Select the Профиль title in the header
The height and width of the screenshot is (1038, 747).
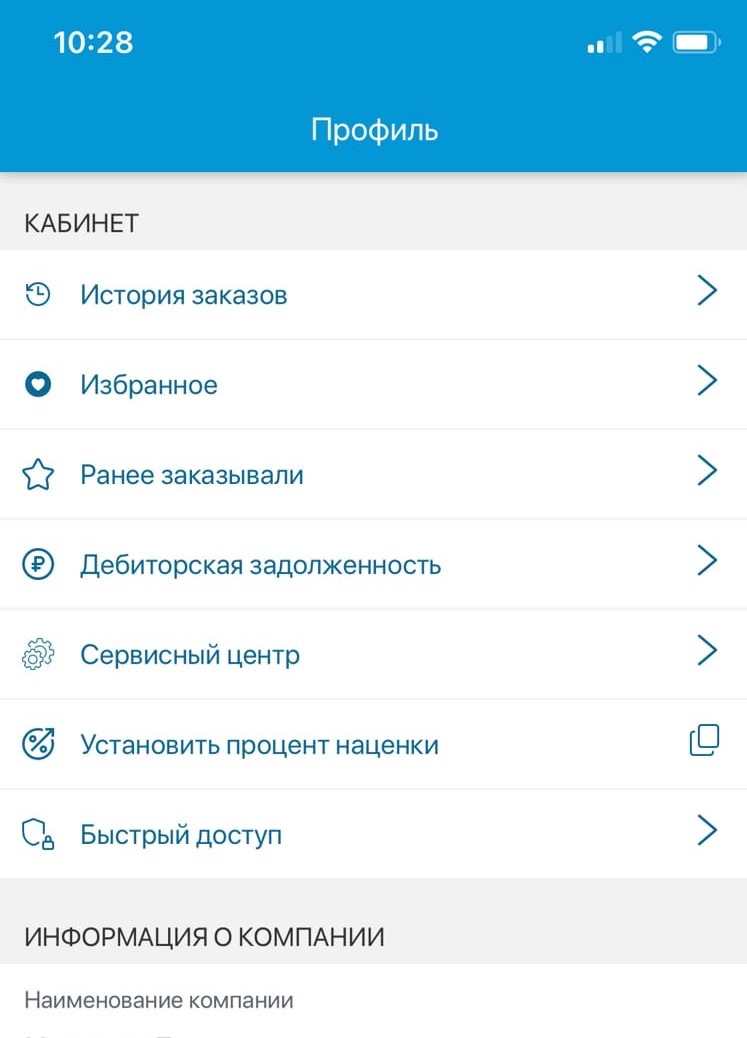tap(374, 128)
